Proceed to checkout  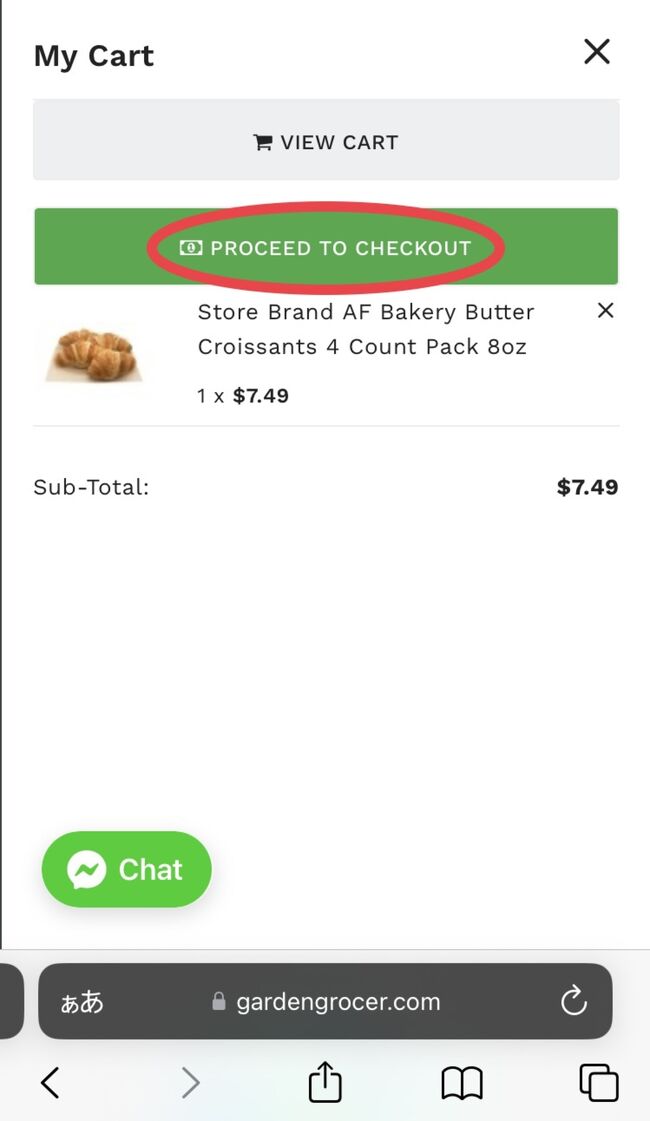click(x=326, y=247)
